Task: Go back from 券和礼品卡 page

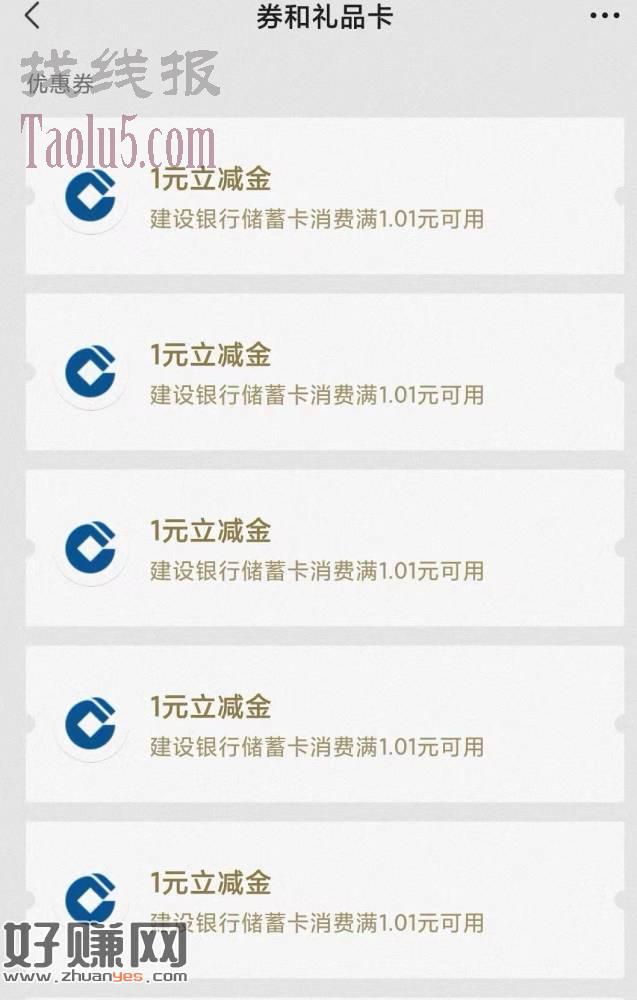Action: click(x=33, y=16)
